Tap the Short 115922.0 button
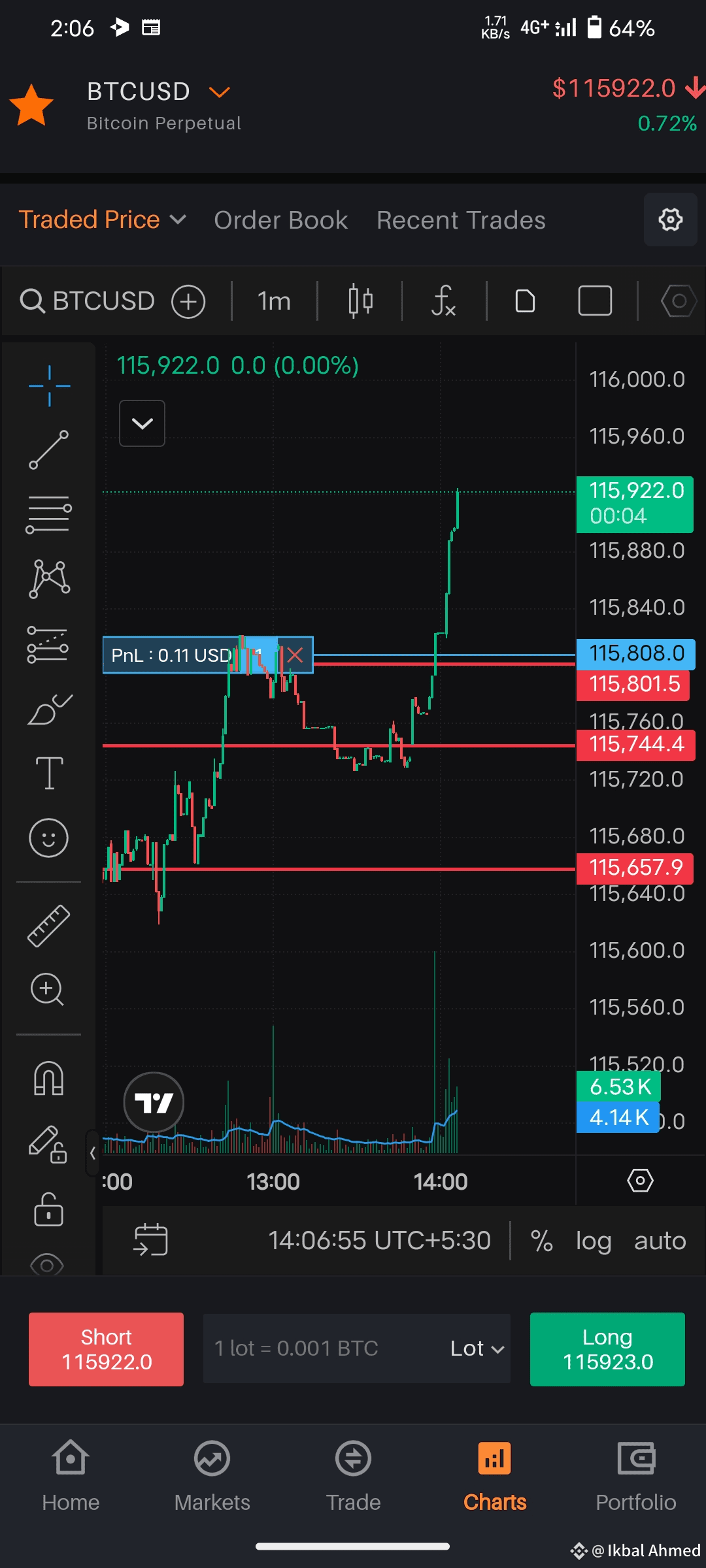Screen dimensions: 706x1568 [106, 1349]
